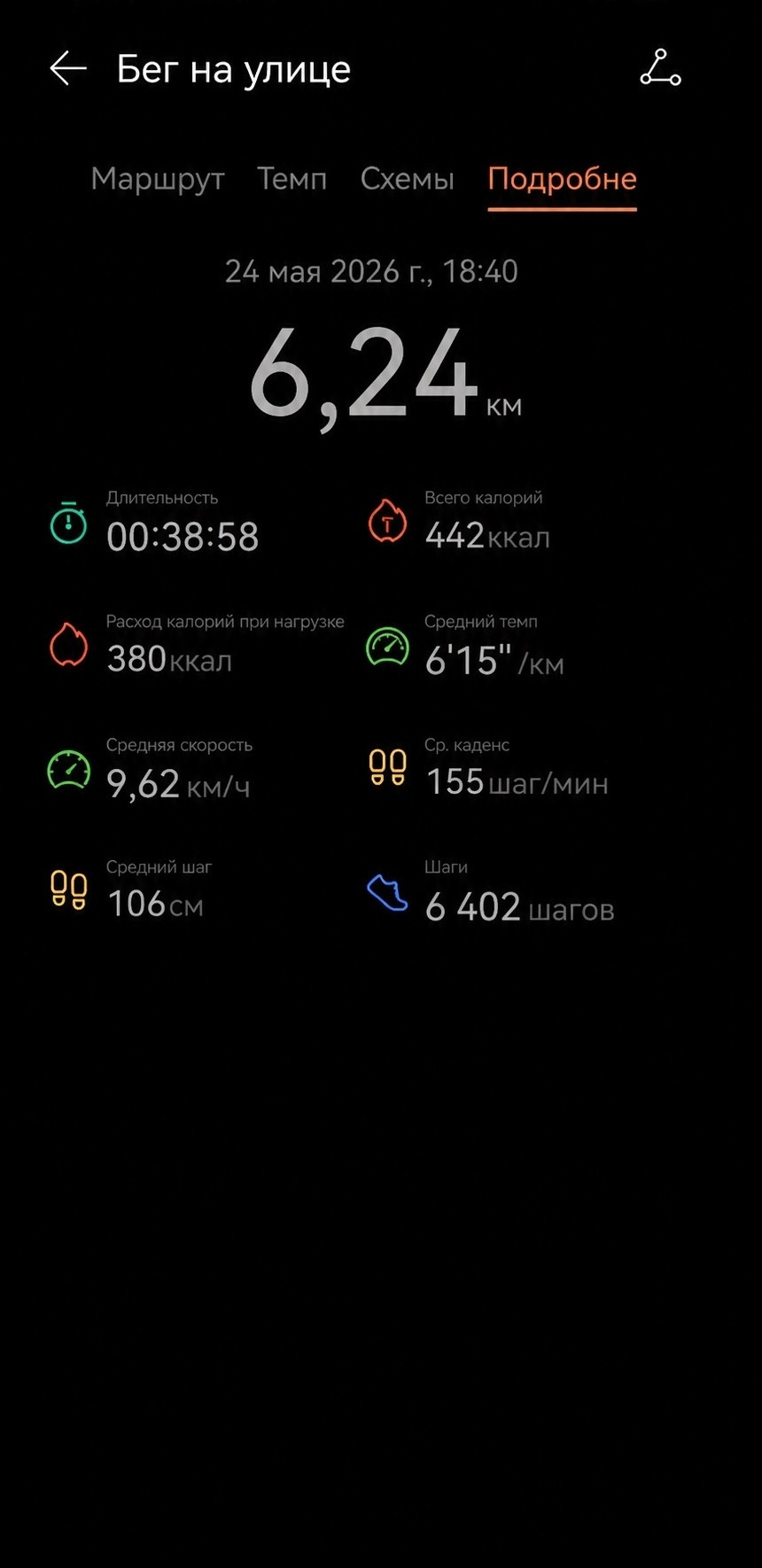Open the route share icon

coord(660,68)
